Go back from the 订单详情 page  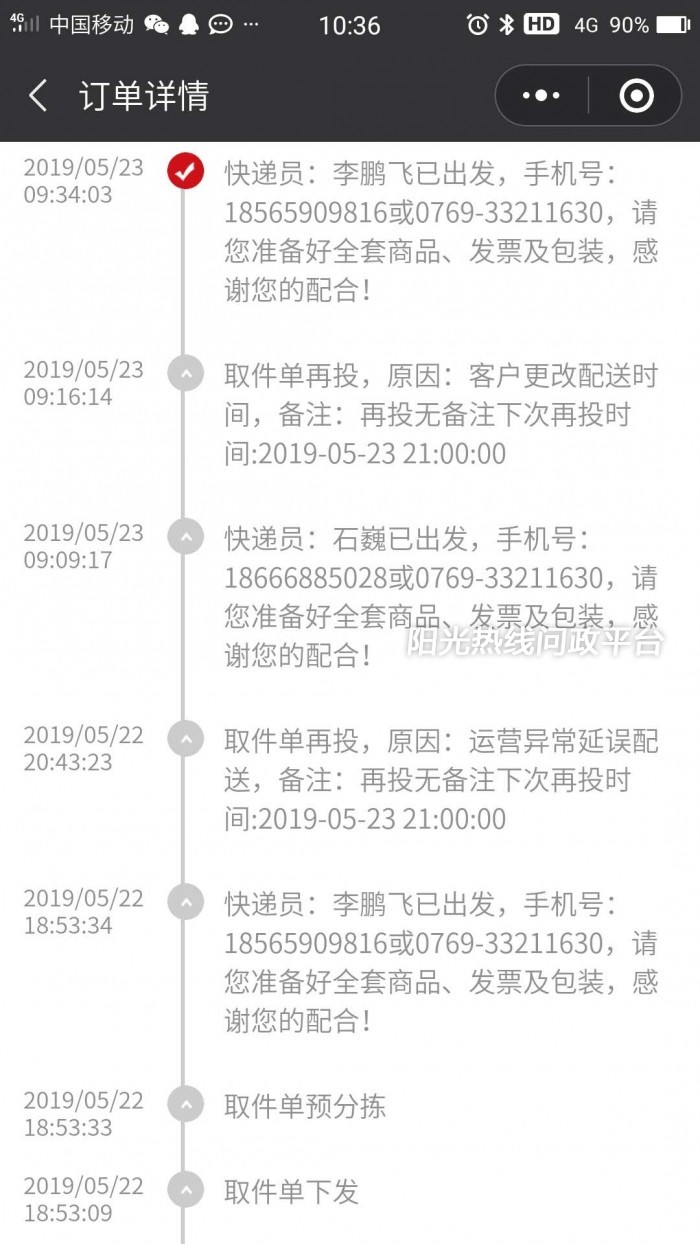38,96
